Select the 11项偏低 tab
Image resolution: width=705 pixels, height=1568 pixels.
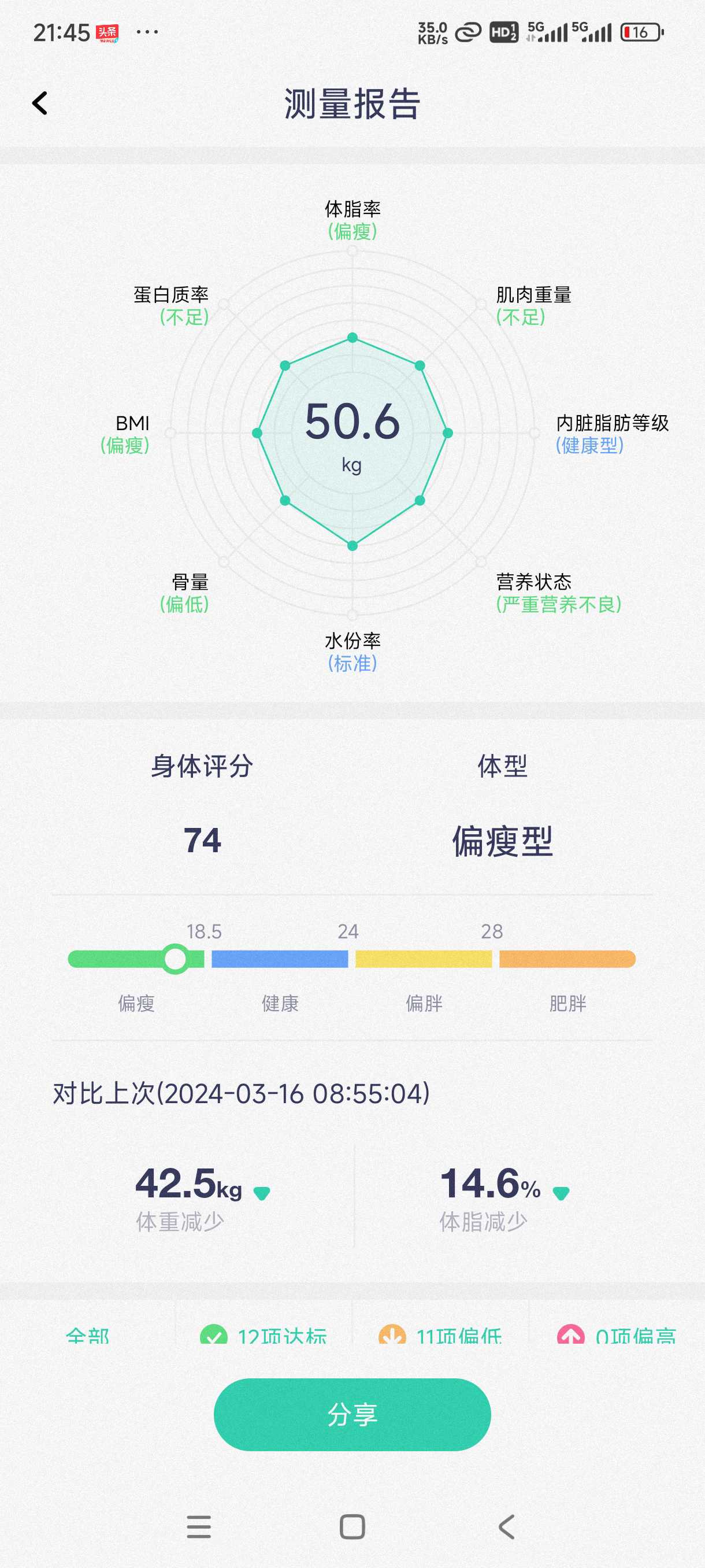440,1335
